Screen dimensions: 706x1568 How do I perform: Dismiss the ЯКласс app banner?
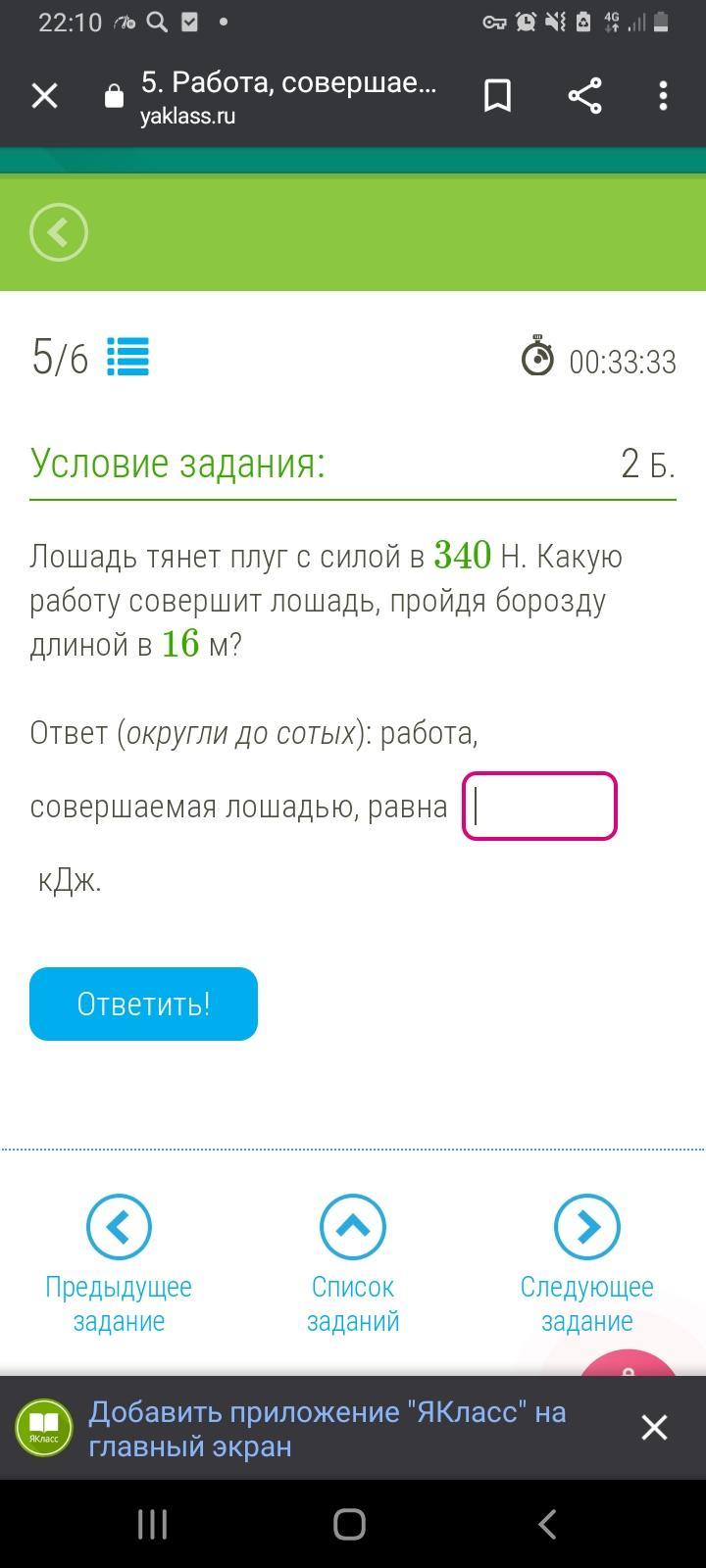(x=654, y=1427)
